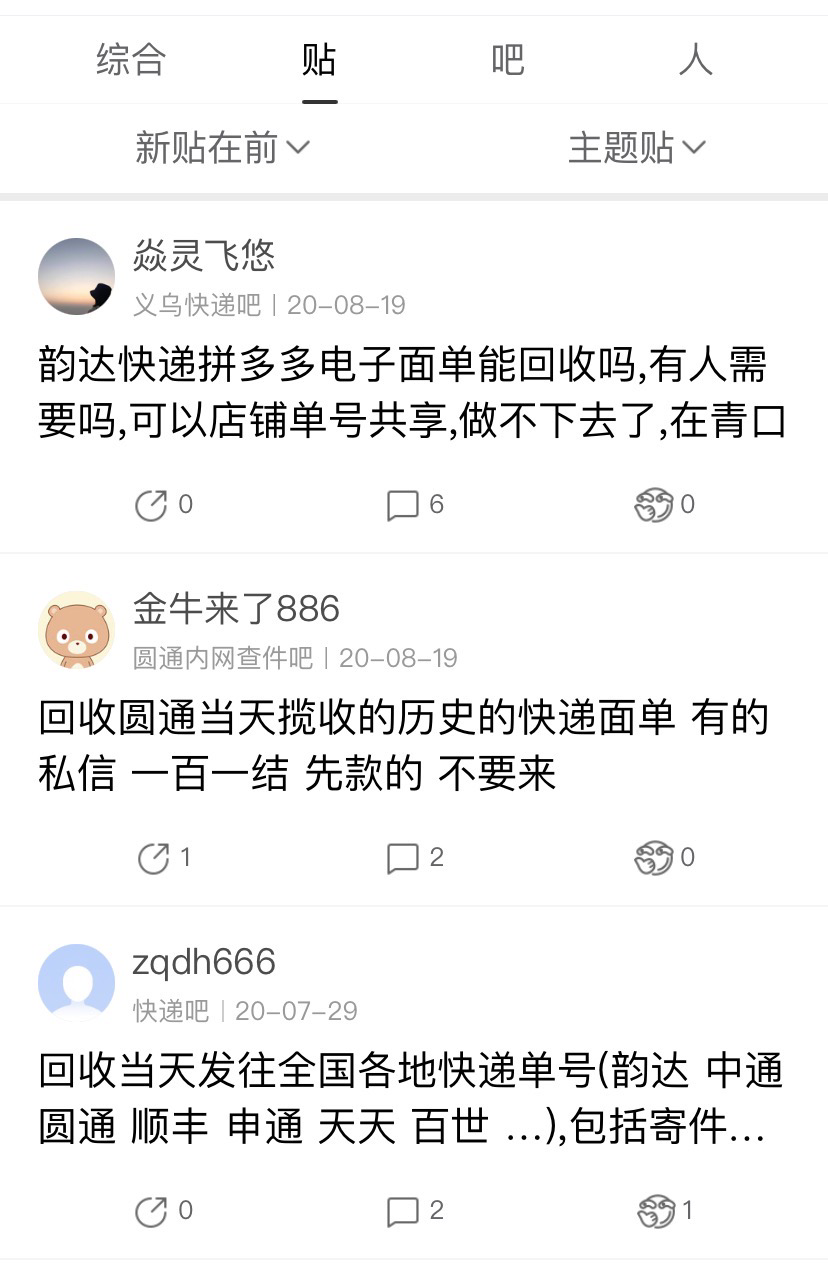This screenshot has width=828, height=1263.
Task: Expand the sort order chevron arrow
Action: (299, 147)
